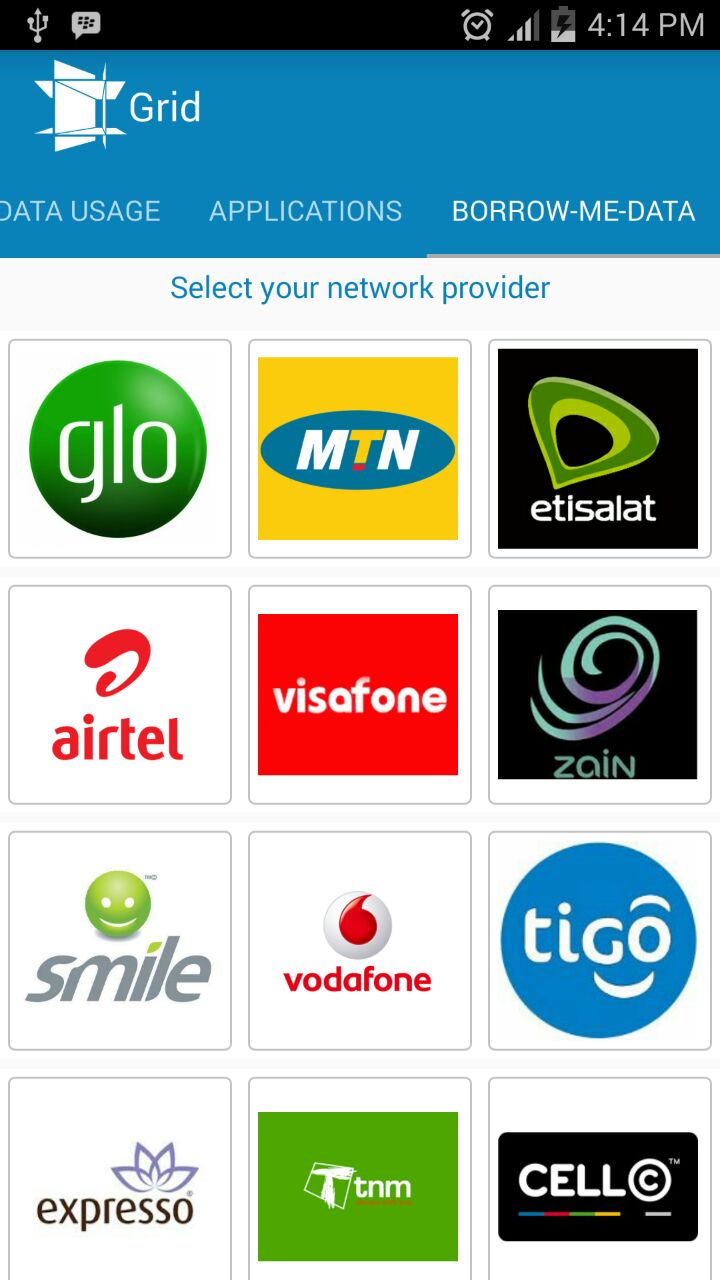
Task: Choose Visafone as your provider
Action: [x=360, y=695]
